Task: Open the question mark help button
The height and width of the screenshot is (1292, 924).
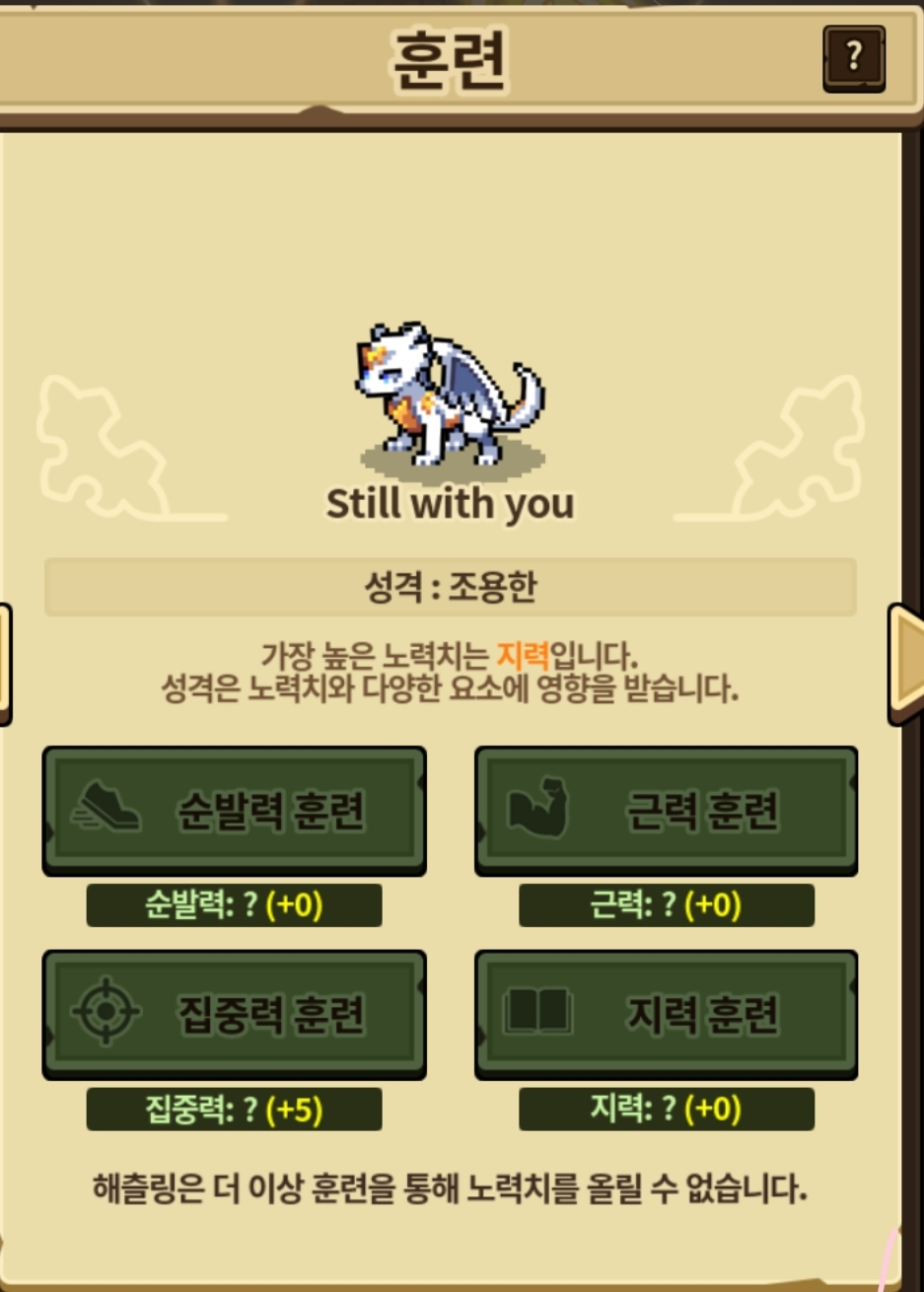Action: [x=854, y=59]
